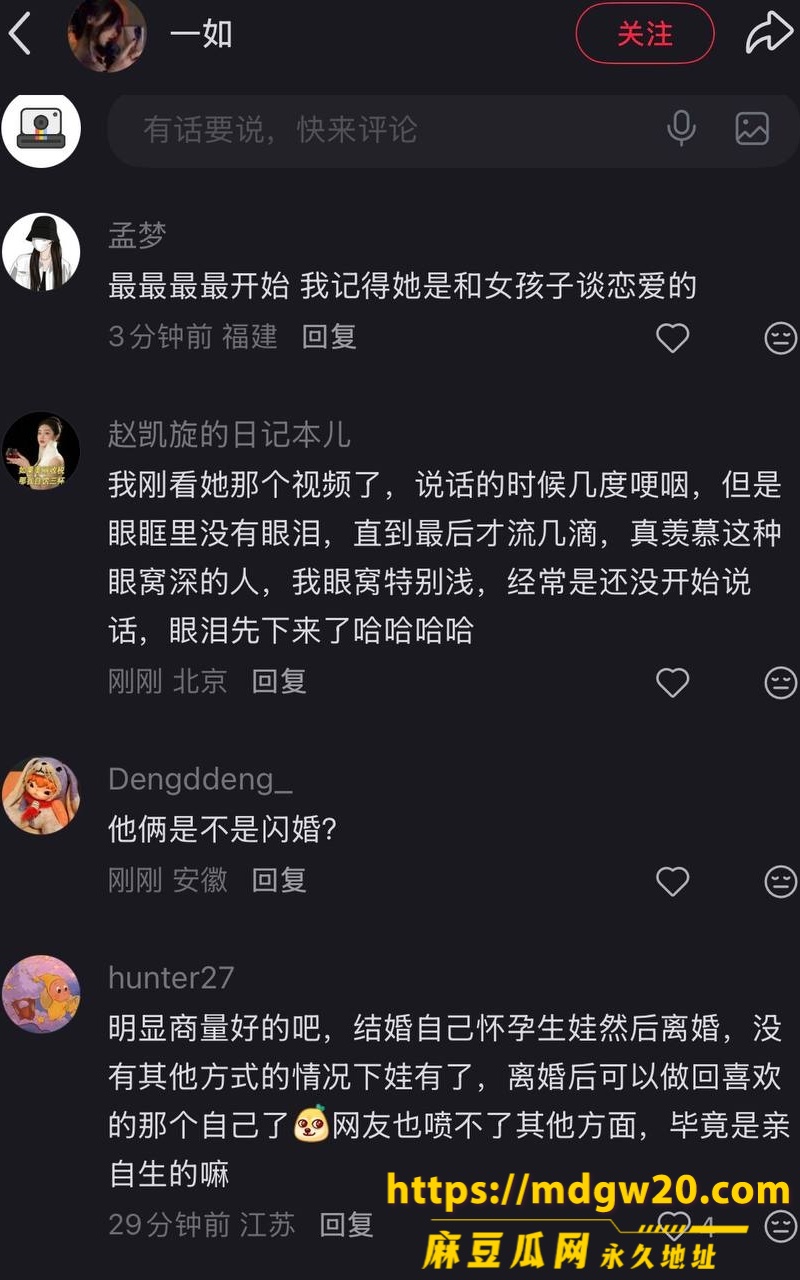Image resolution: width=800 pixels, height=1280 pixels.
Task: Share this post via the arrow icon
Action: (x=769, y=34)
